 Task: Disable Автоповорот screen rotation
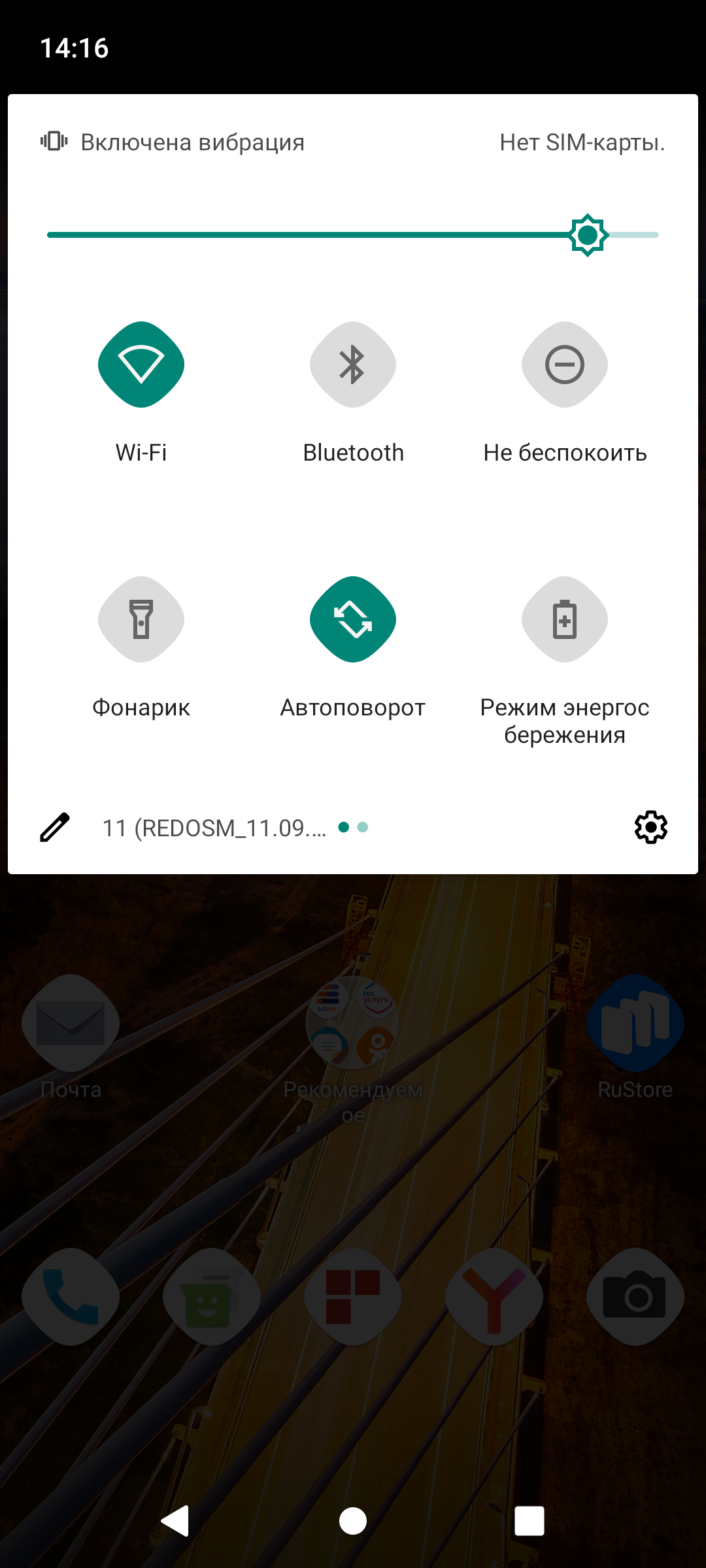point(353,619)
